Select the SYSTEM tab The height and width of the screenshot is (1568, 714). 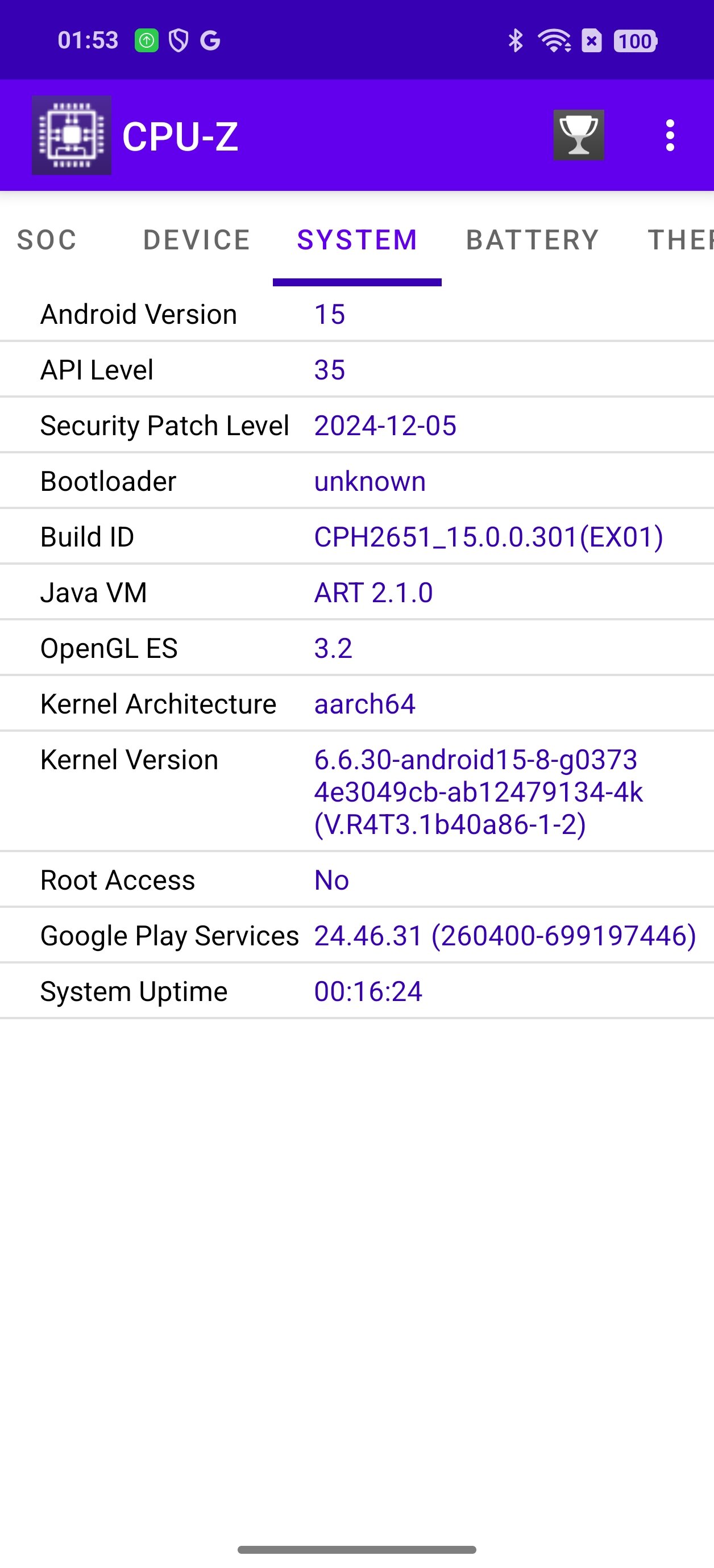coord(357,240)
